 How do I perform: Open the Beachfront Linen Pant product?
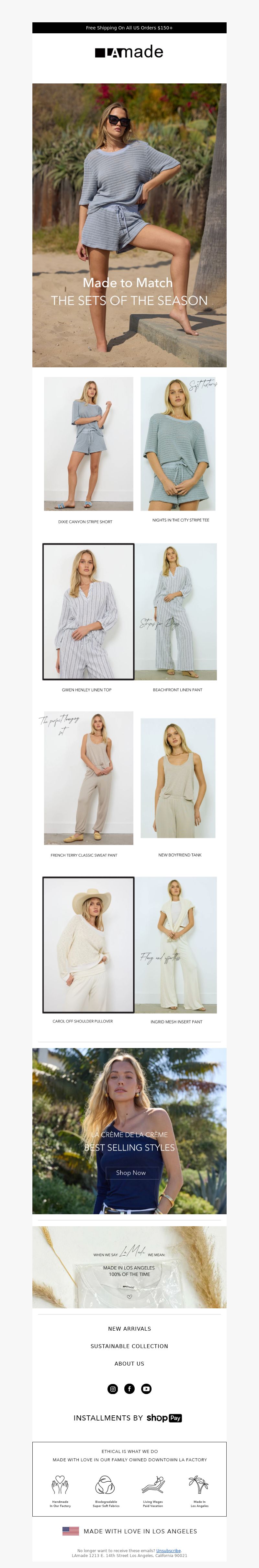[x=175, y=611]
